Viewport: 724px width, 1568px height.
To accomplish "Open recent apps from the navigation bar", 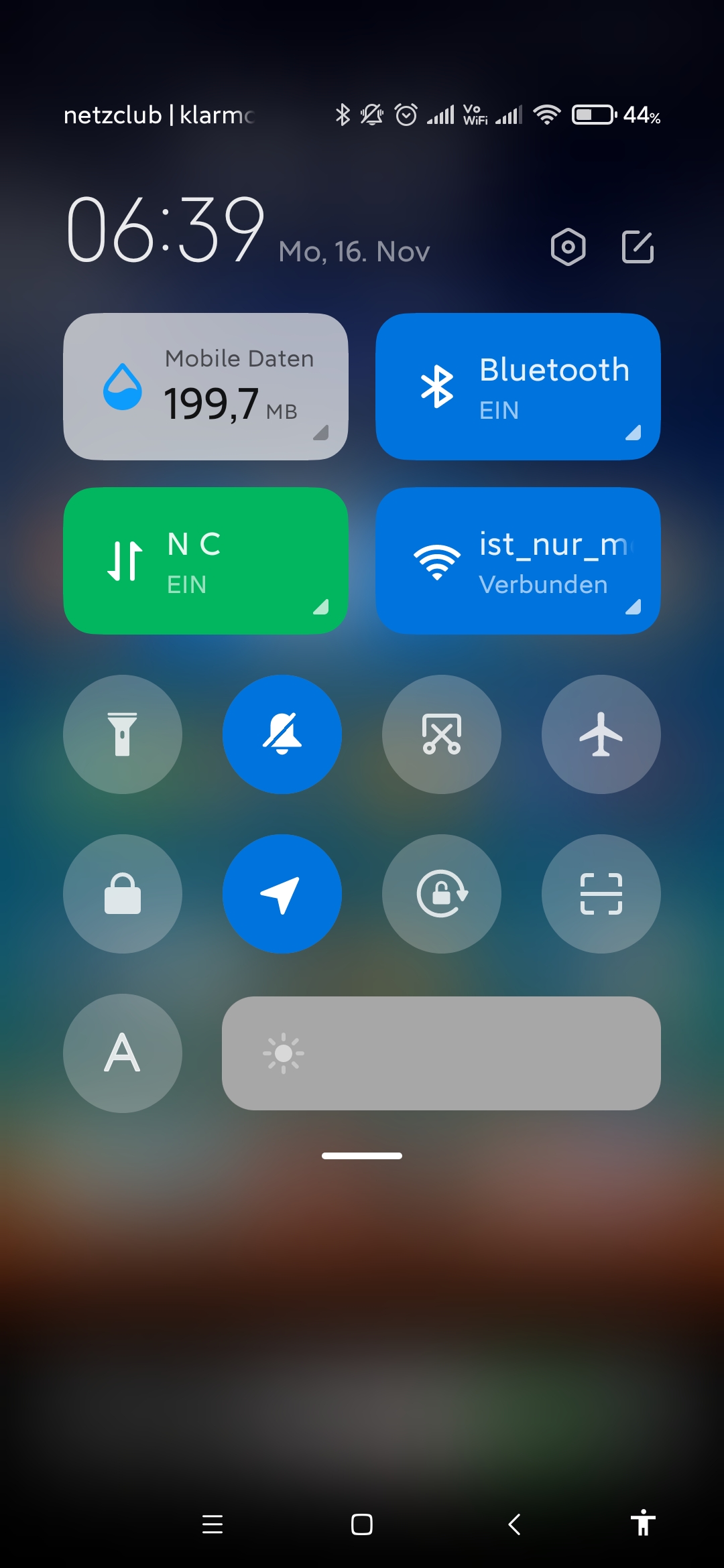I will [213, 1524].
